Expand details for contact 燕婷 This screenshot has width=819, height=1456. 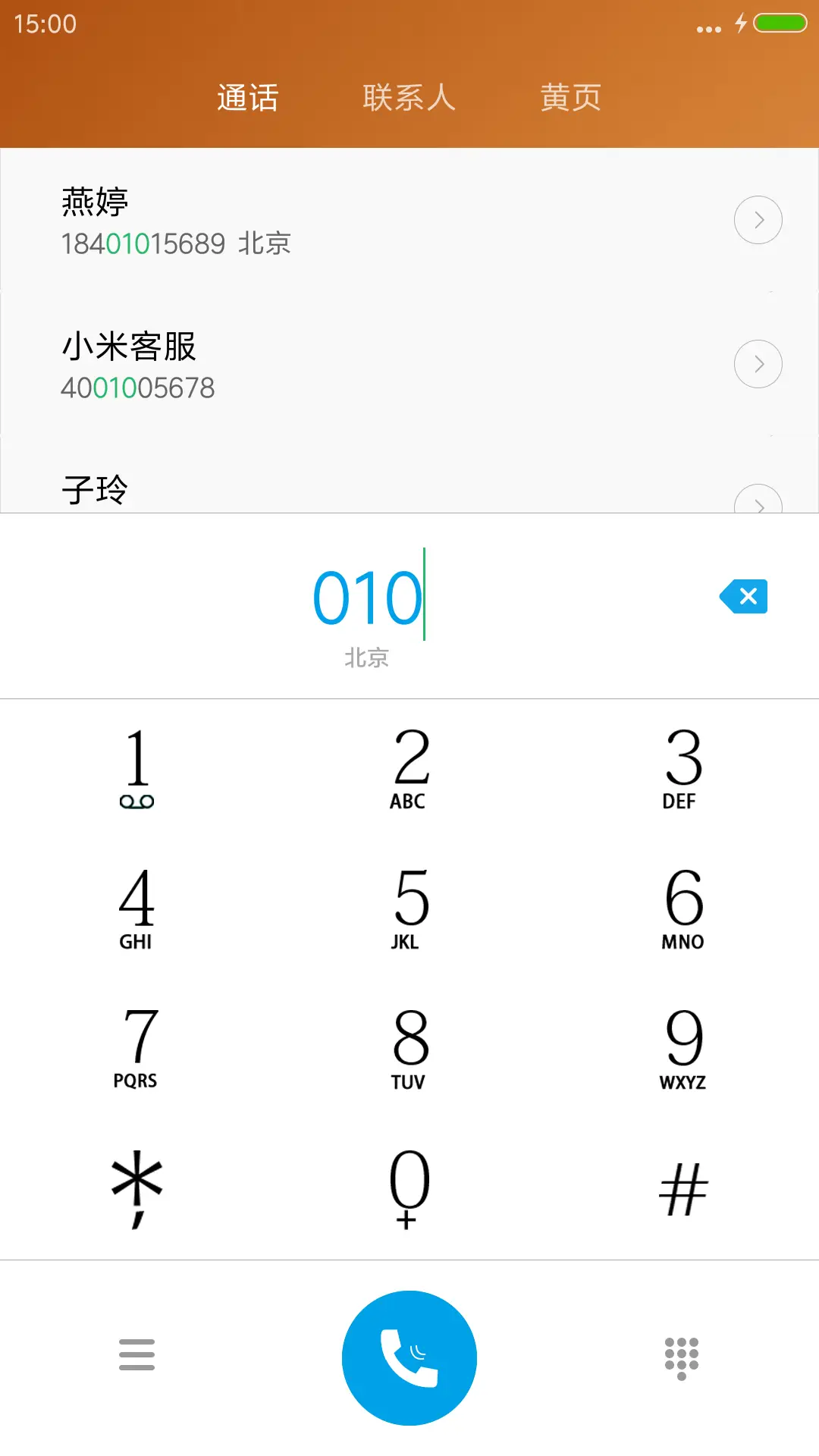click(758, 220)
